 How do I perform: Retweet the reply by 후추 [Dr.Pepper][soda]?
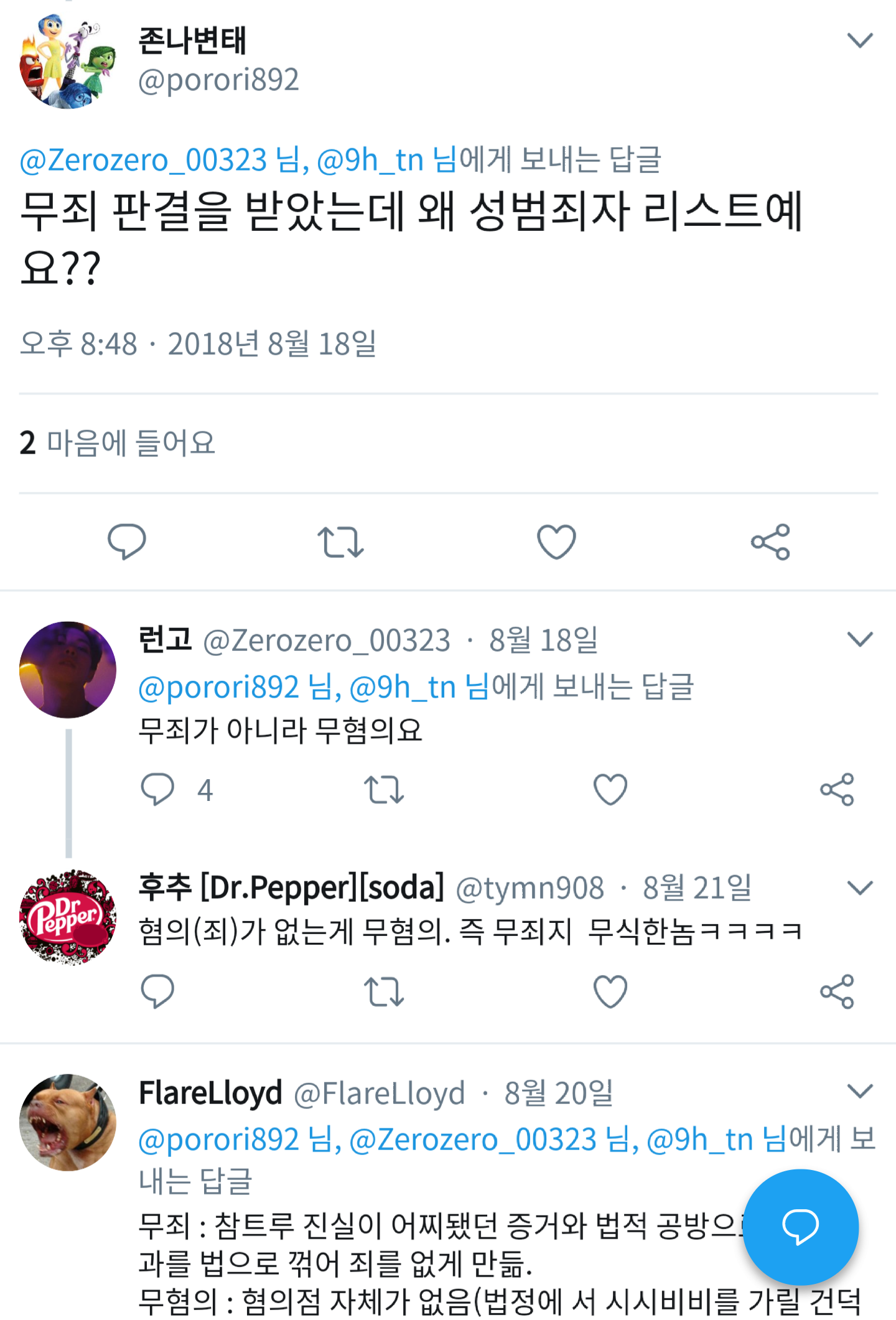(384, 991)
